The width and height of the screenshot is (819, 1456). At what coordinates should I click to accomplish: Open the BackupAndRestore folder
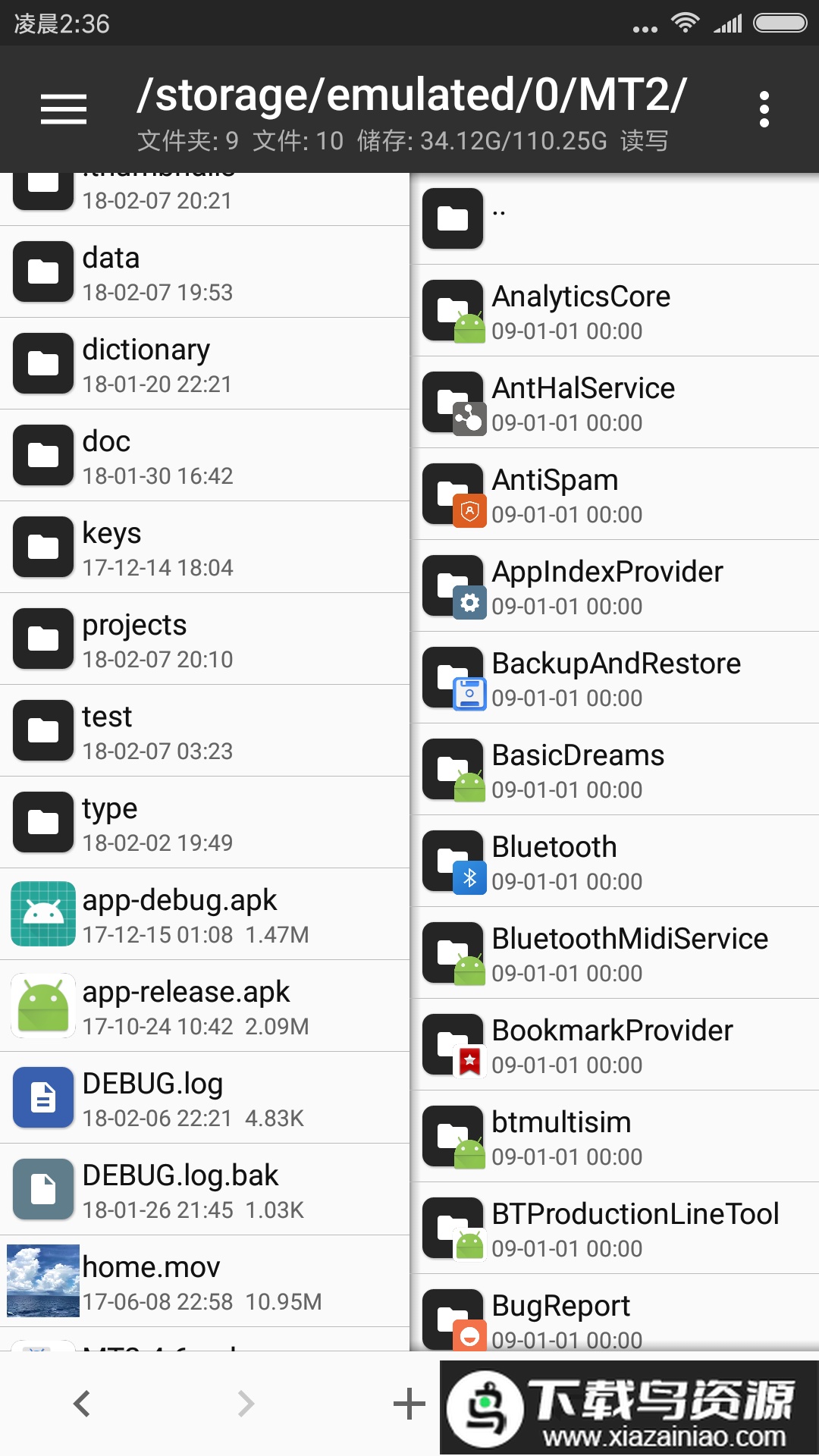pos(614,678)
